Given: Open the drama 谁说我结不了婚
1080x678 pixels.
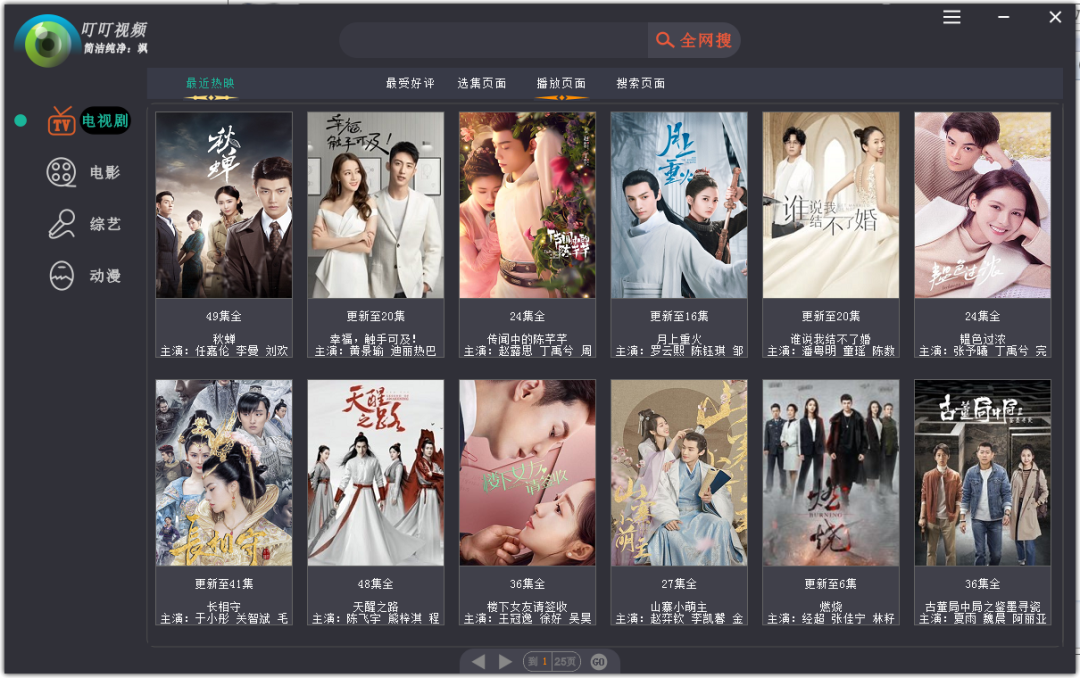Looking at the screenshot, I should [x=831, y=205].
